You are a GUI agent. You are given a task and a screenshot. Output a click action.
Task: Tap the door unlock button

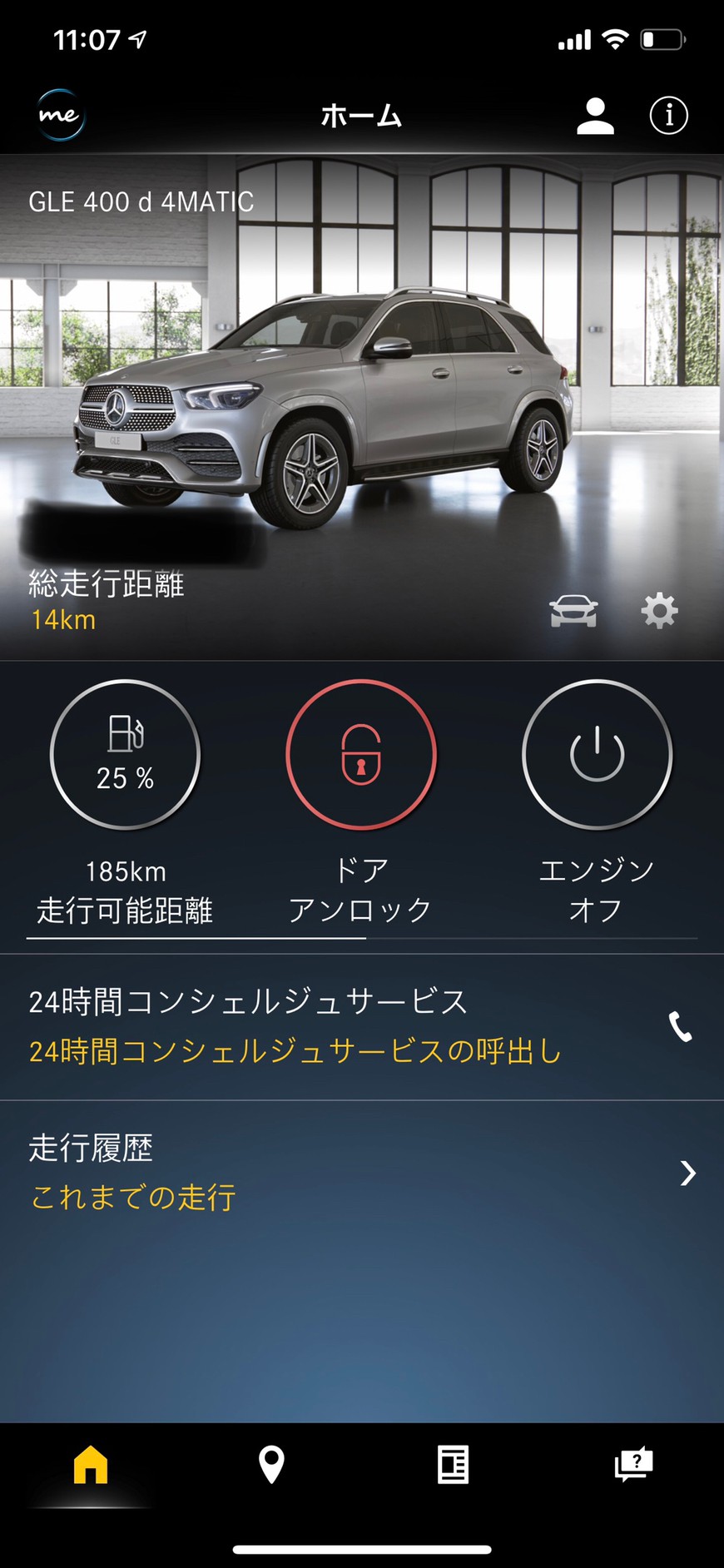361,754
